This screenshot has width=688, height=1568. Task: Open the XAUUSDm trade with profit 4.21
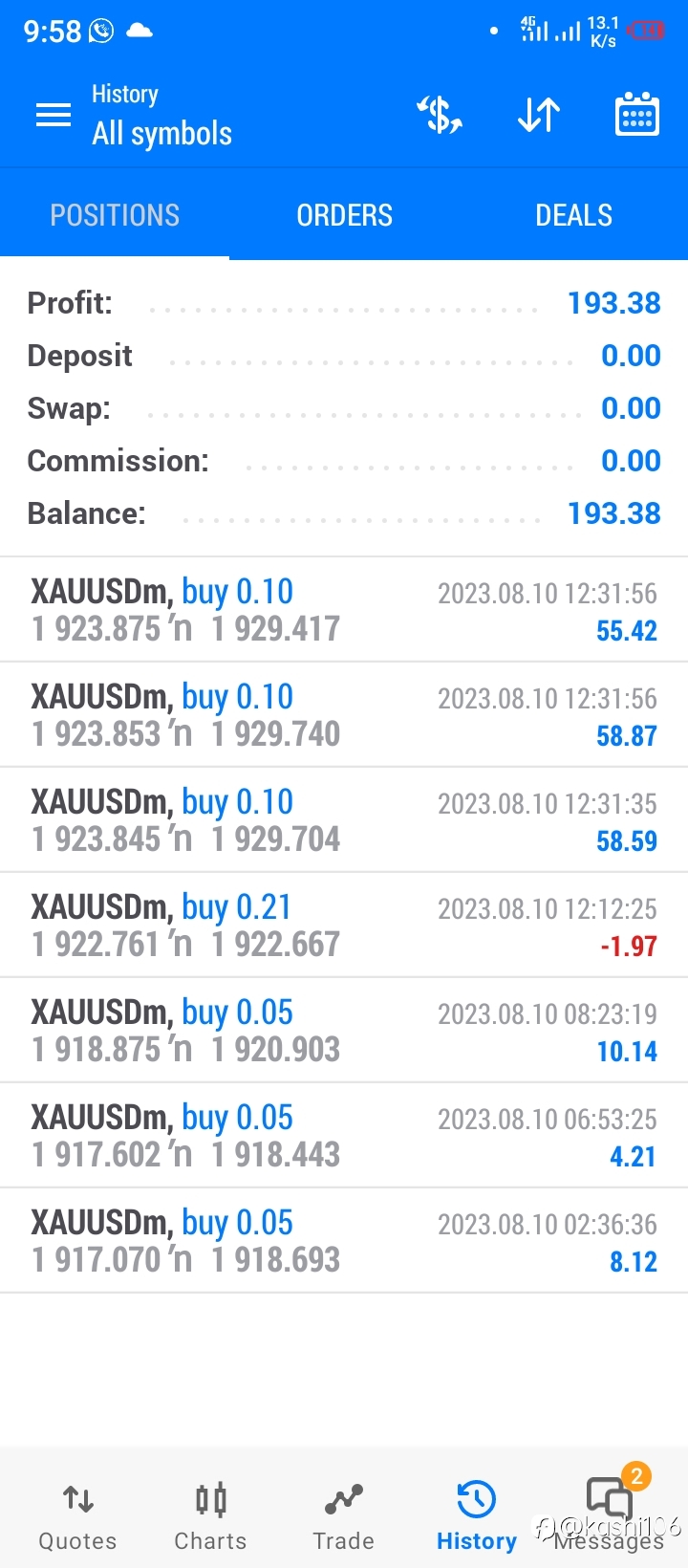tap(344, 1136)
